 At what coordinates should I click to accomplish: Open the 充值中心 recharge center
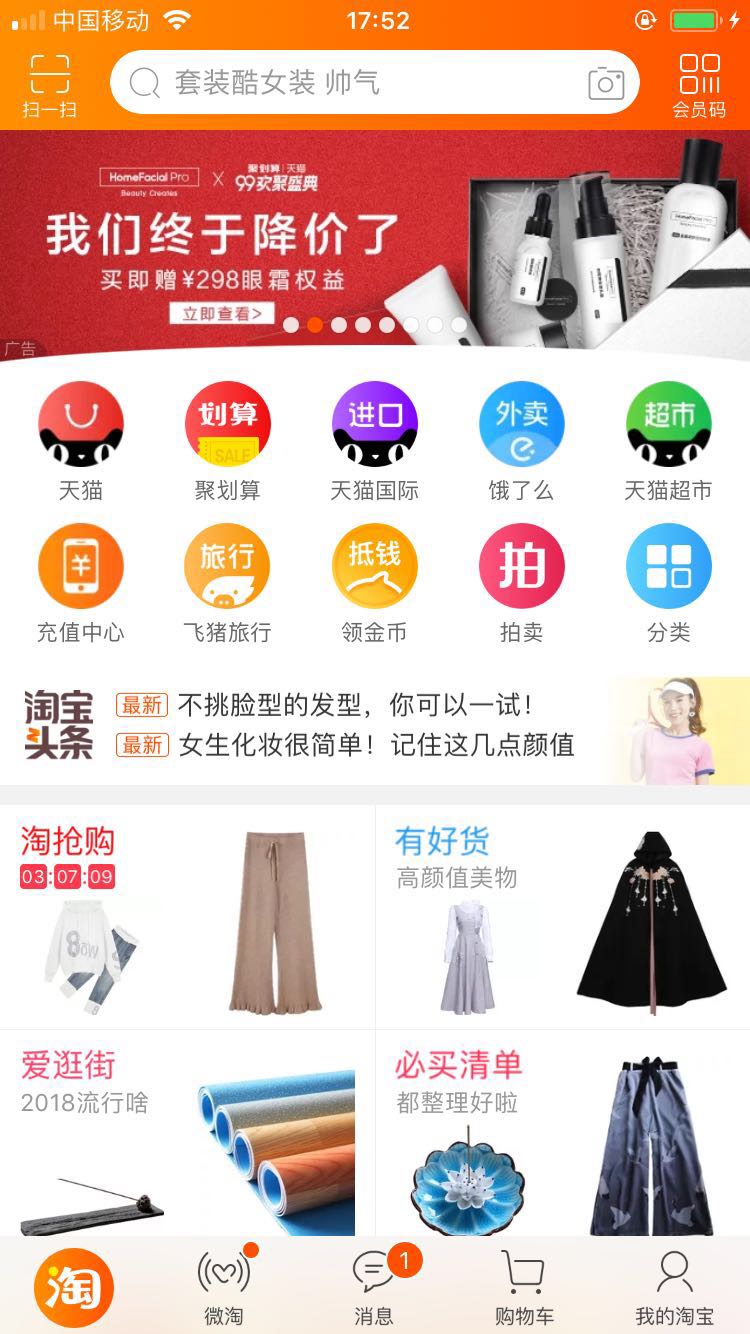pyautogui.click(x=80, y=565)
